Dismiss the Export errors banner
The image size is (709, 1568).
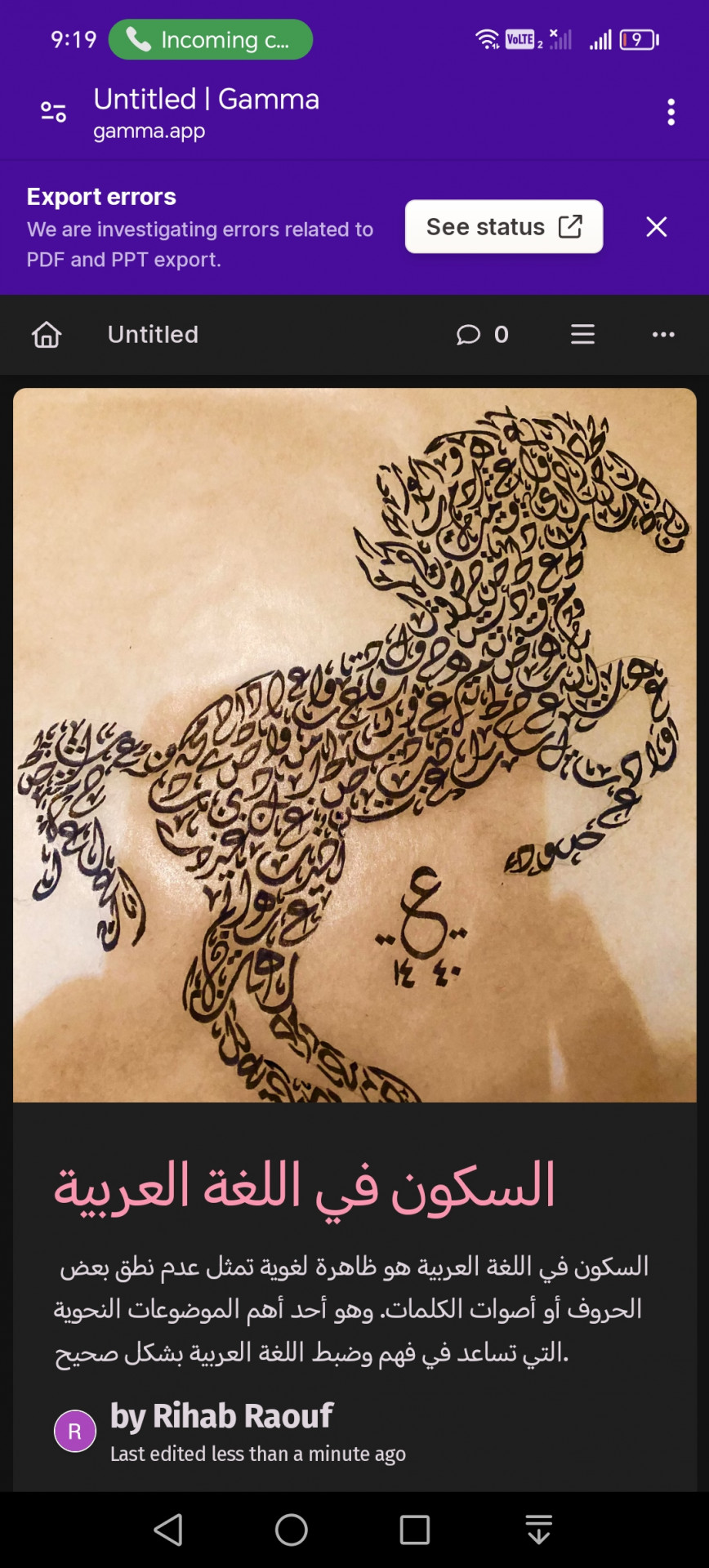pos(657,227)
